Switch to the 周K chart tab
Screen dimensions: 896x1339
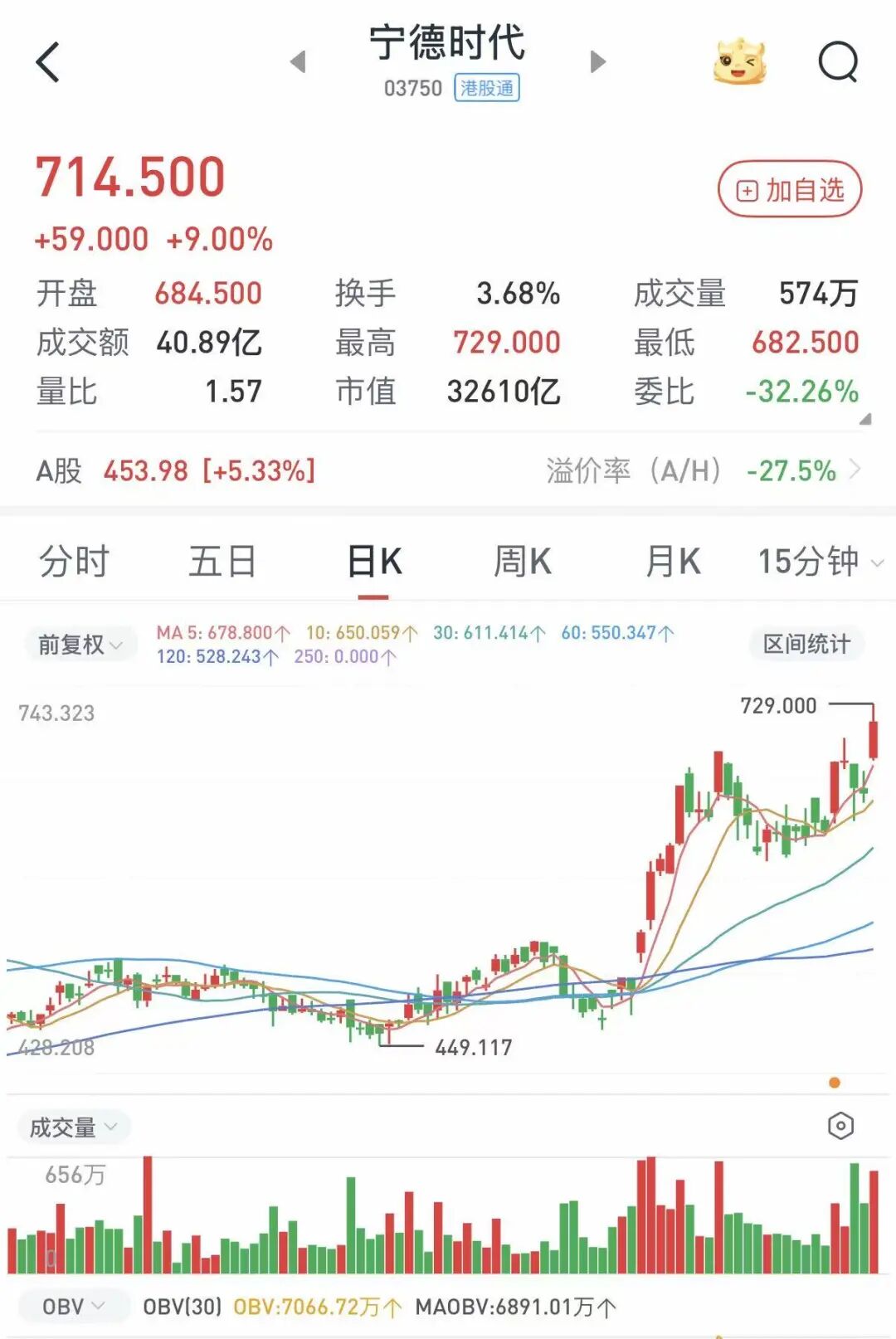[x=523, y=562]
